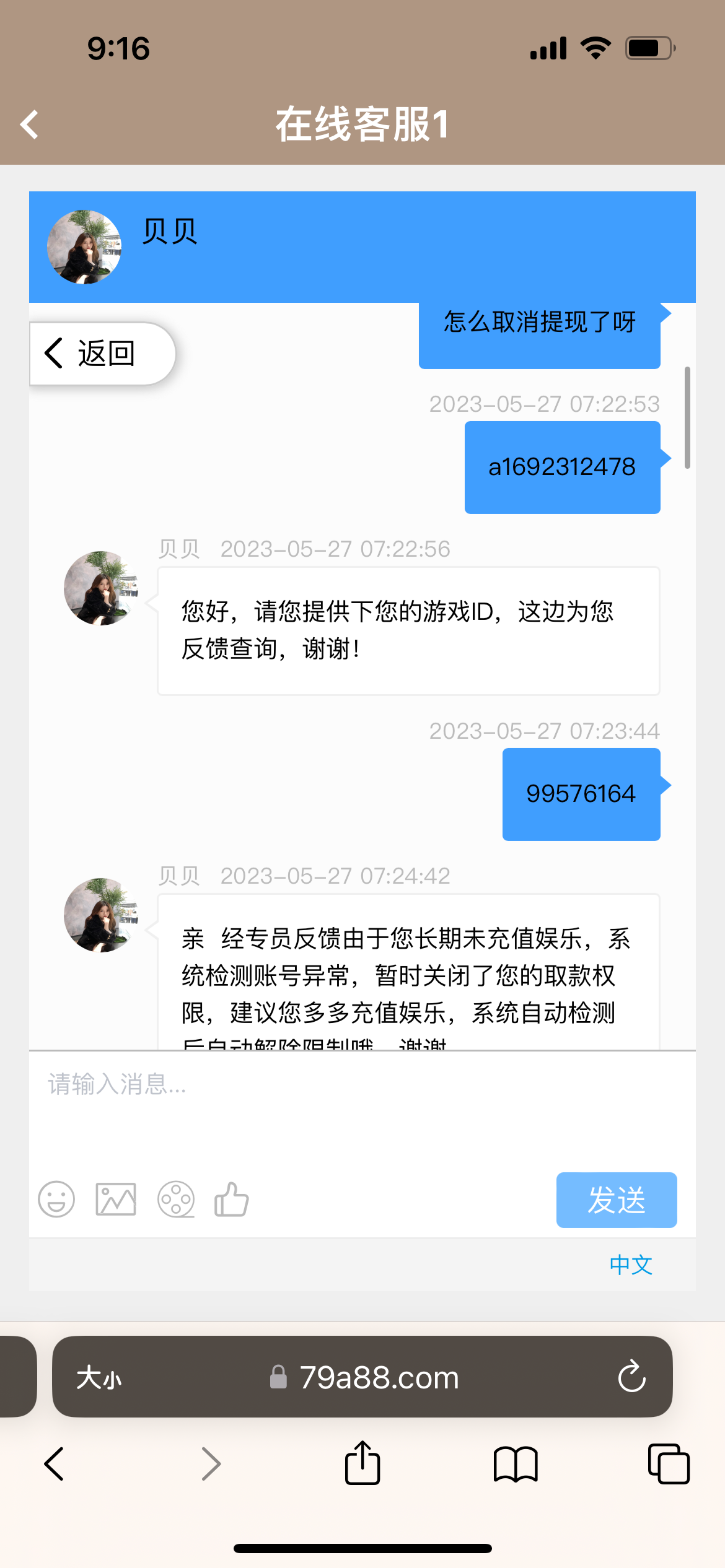This screenshot has height=1568, width=725.
Task: Attach an image to the chat
Action: click(116, 1200)
